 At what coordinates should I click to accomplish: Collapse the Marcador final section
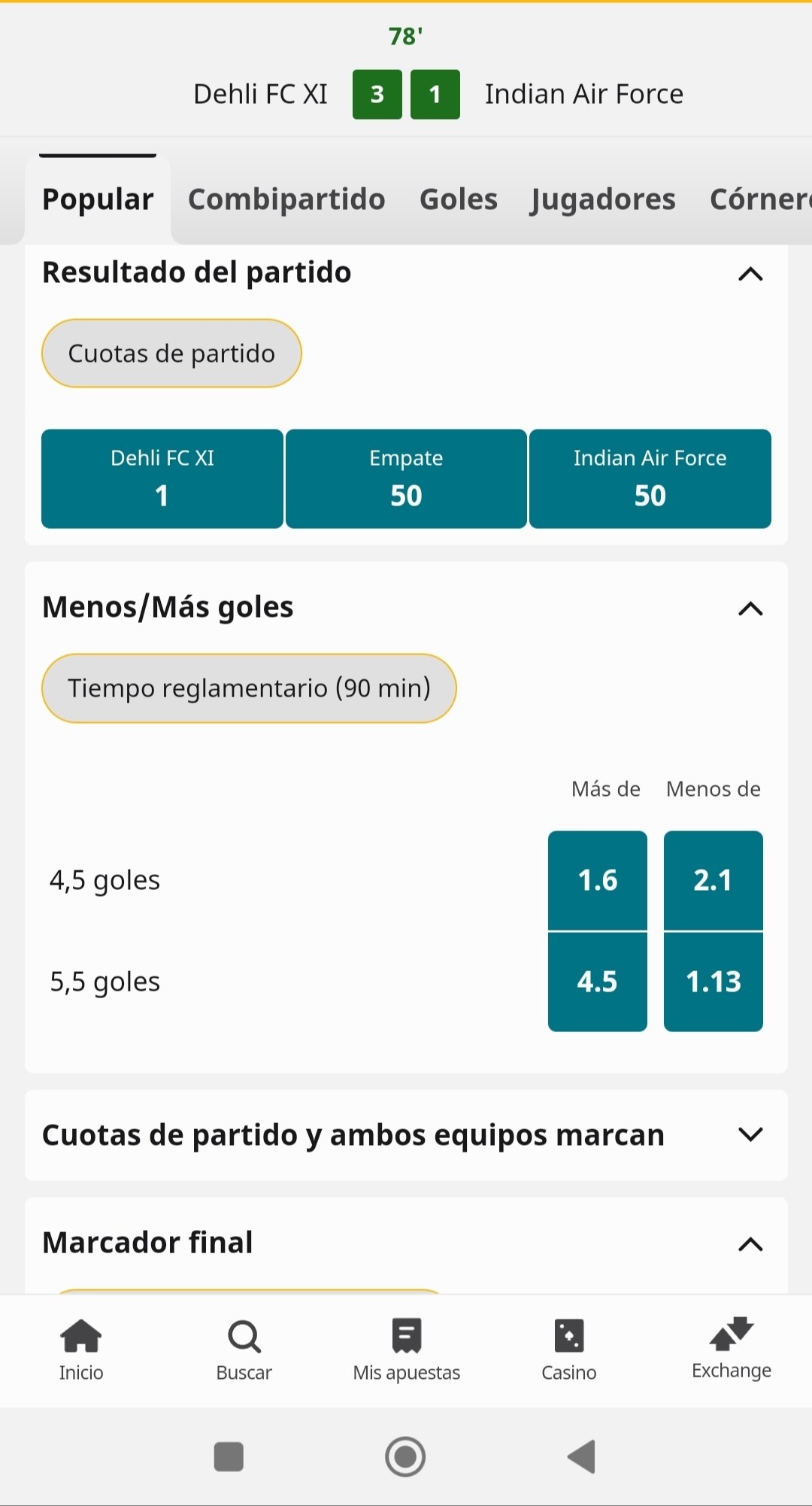click(750, 1244)
